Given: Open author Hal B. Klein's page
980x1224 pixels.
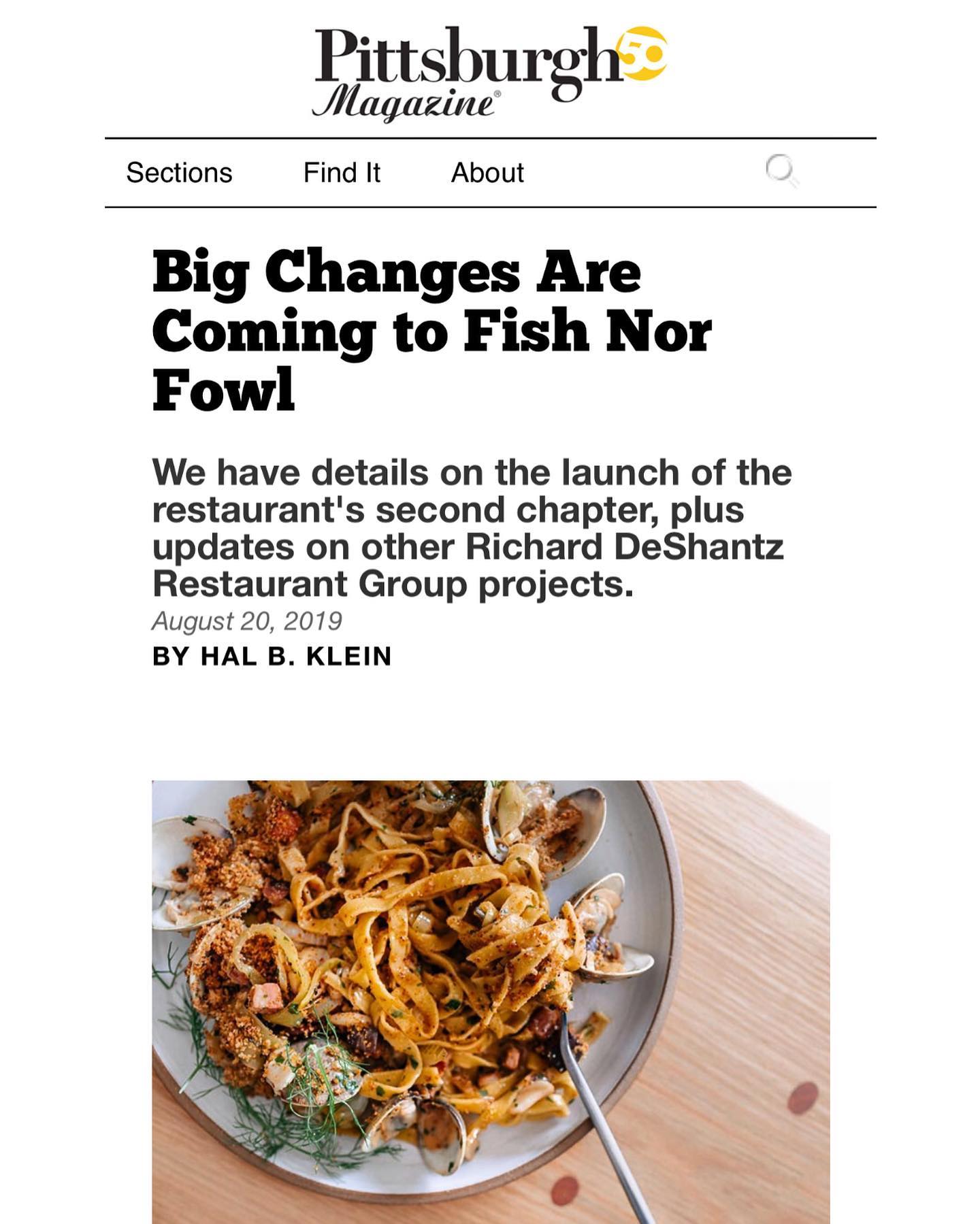Looking at the screenshot, I should point(296,657).
